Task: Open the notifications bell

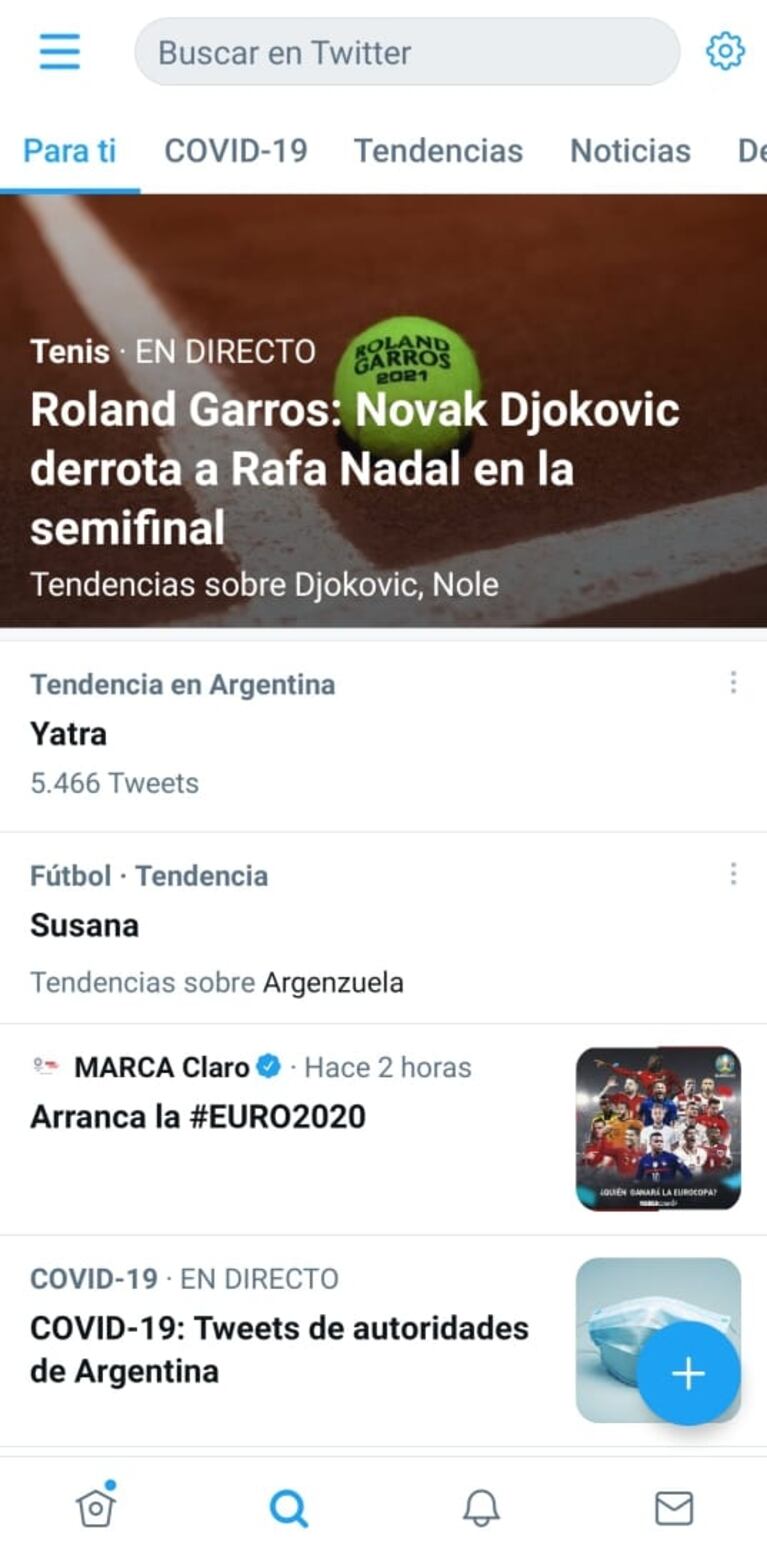Action: tap(481, 1507)
